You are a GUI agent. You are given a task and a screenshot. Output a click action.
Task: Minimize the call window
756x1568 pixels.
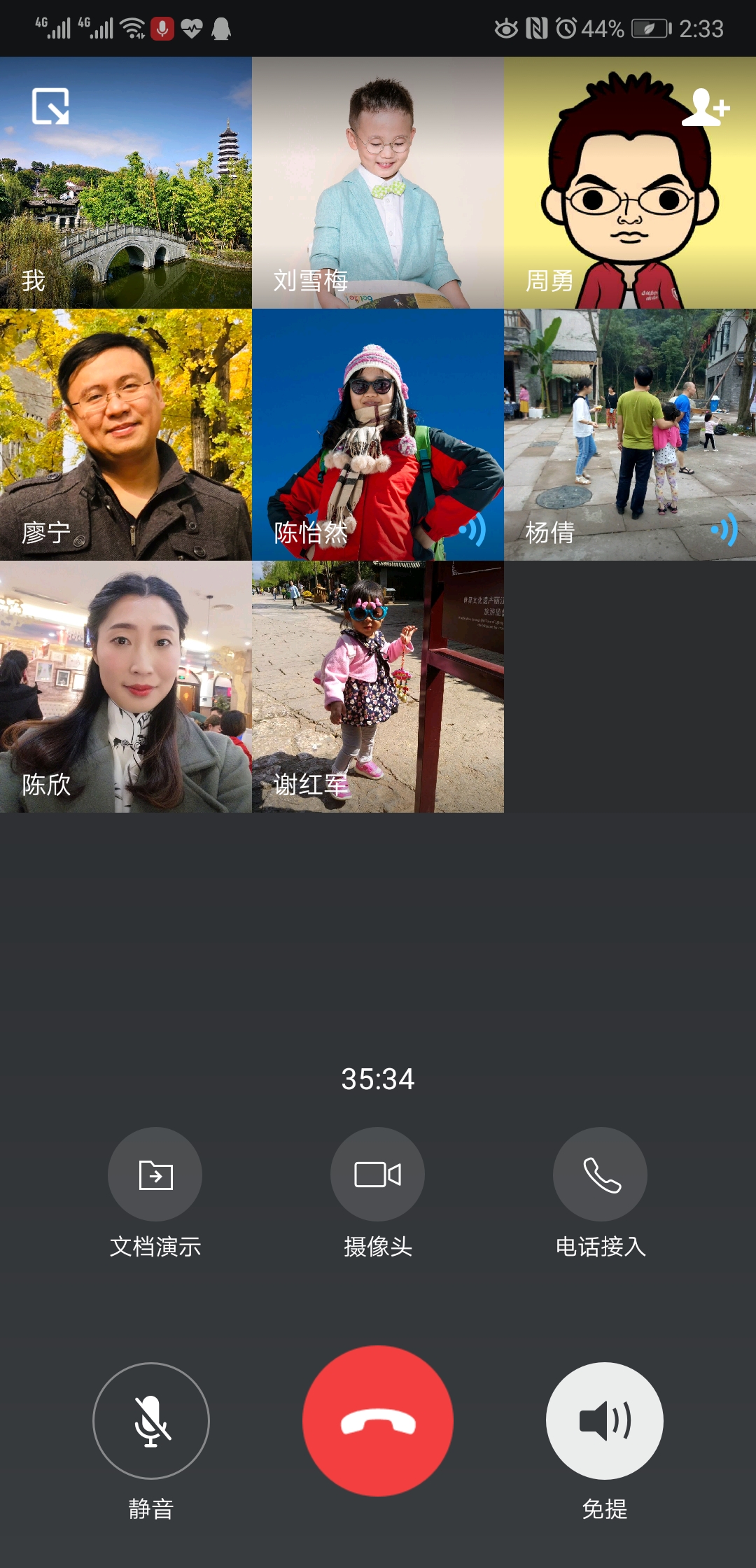point(50,106)
